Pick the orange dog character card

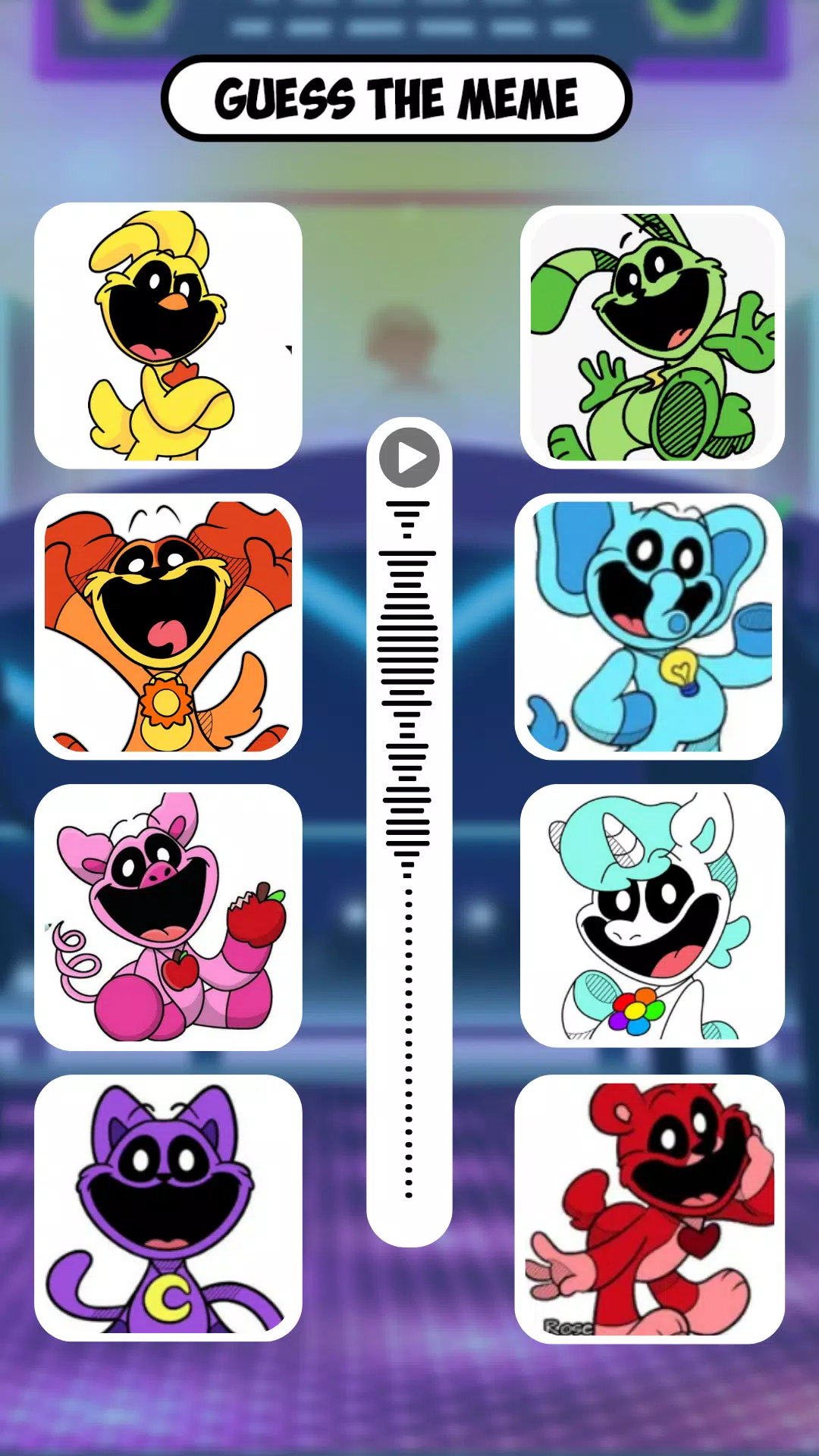point(168,626)
